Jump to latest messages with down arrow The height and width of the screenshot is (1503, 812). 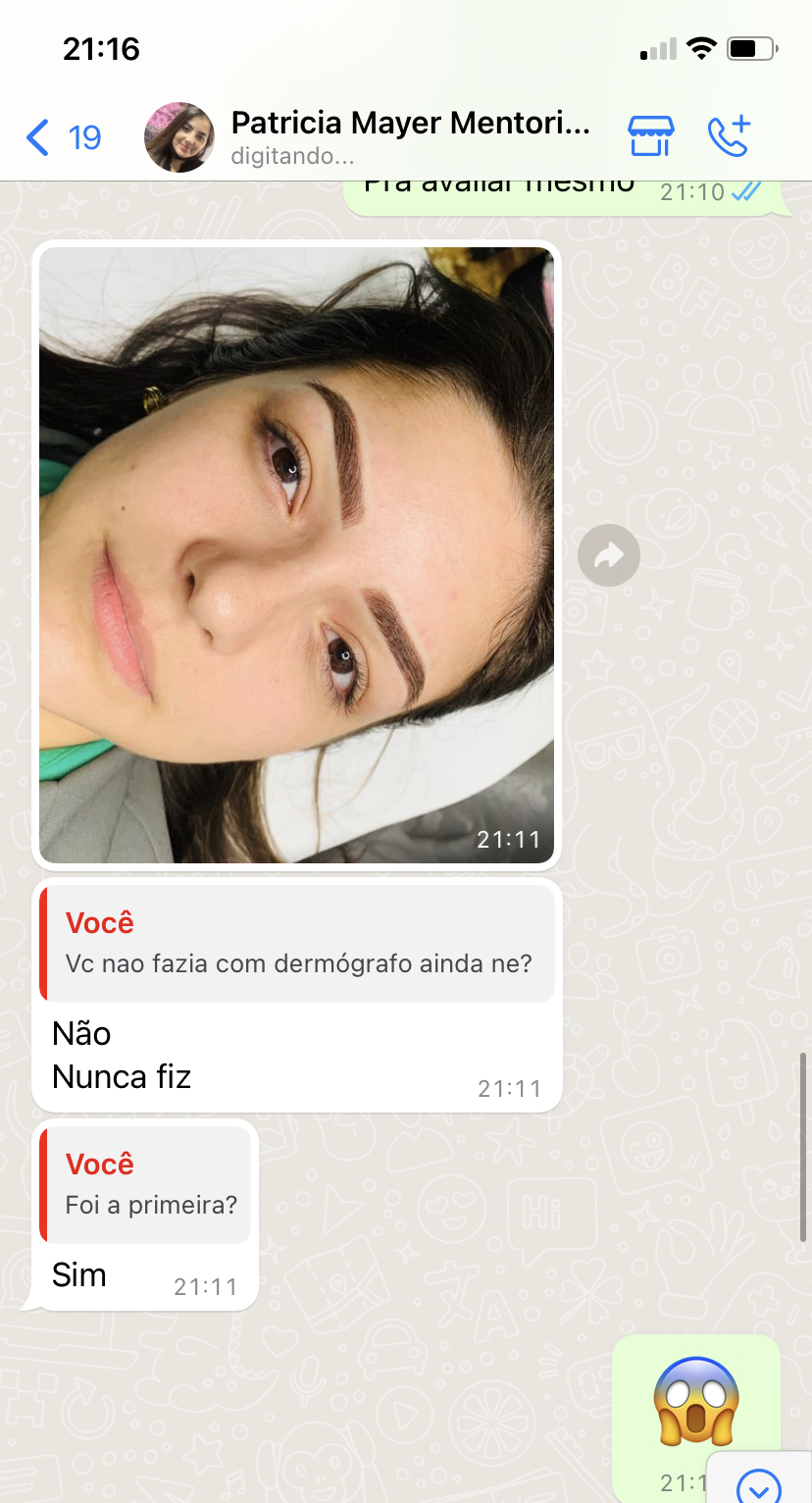coord(758,1484)
